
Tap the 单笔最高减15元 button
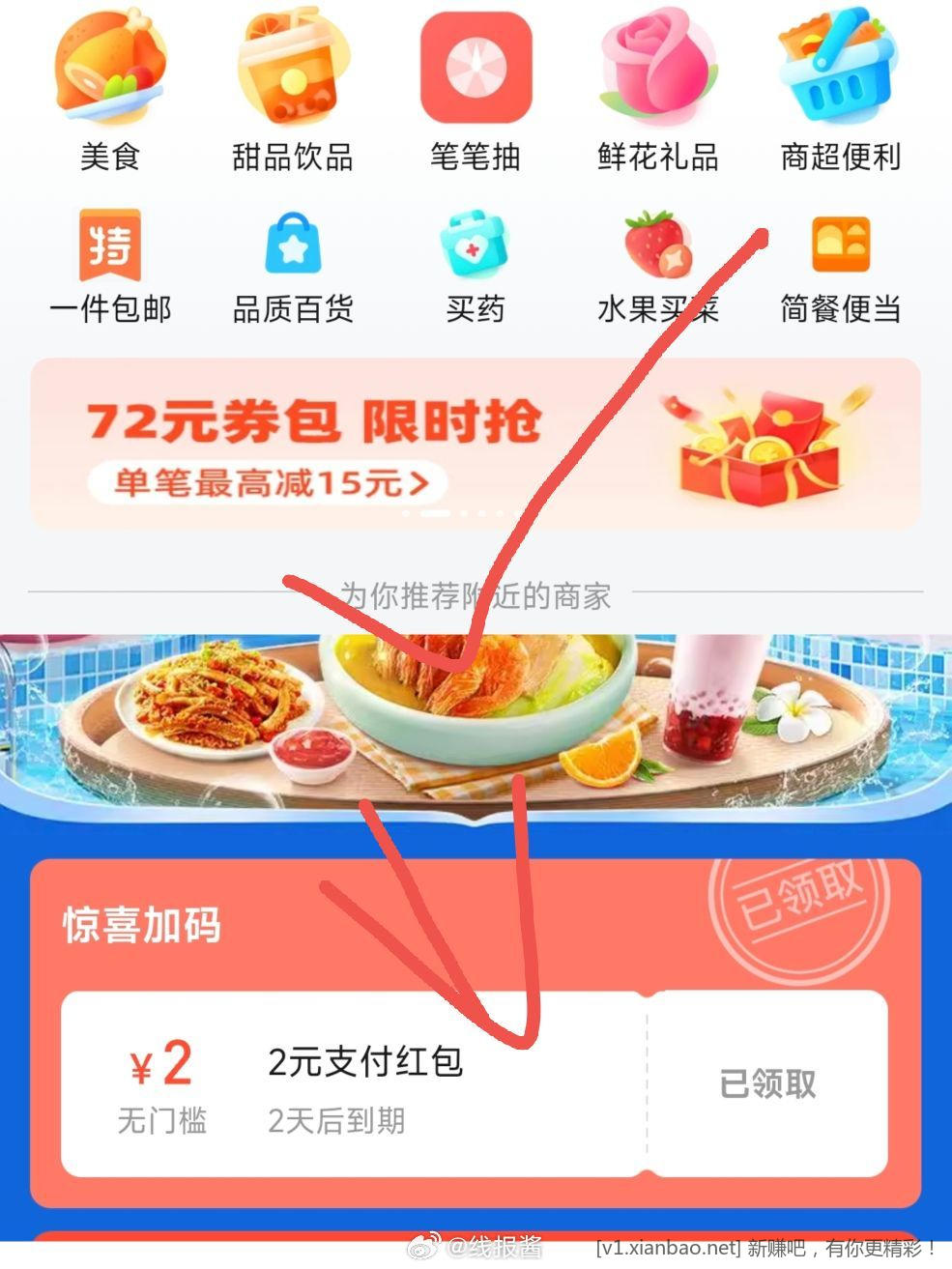[x=270, y=482]
